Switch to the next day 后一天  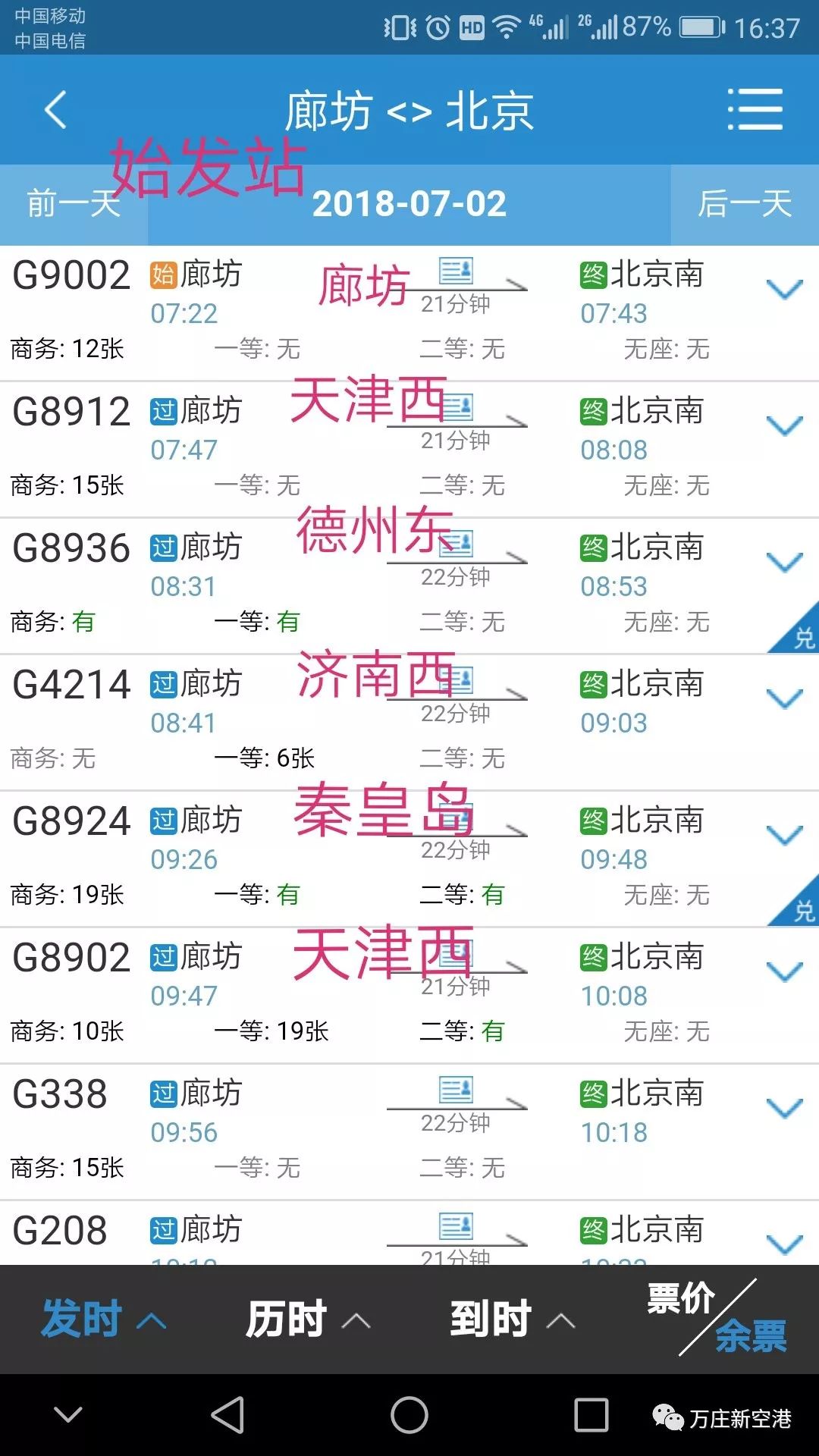(x=745, y=203)
